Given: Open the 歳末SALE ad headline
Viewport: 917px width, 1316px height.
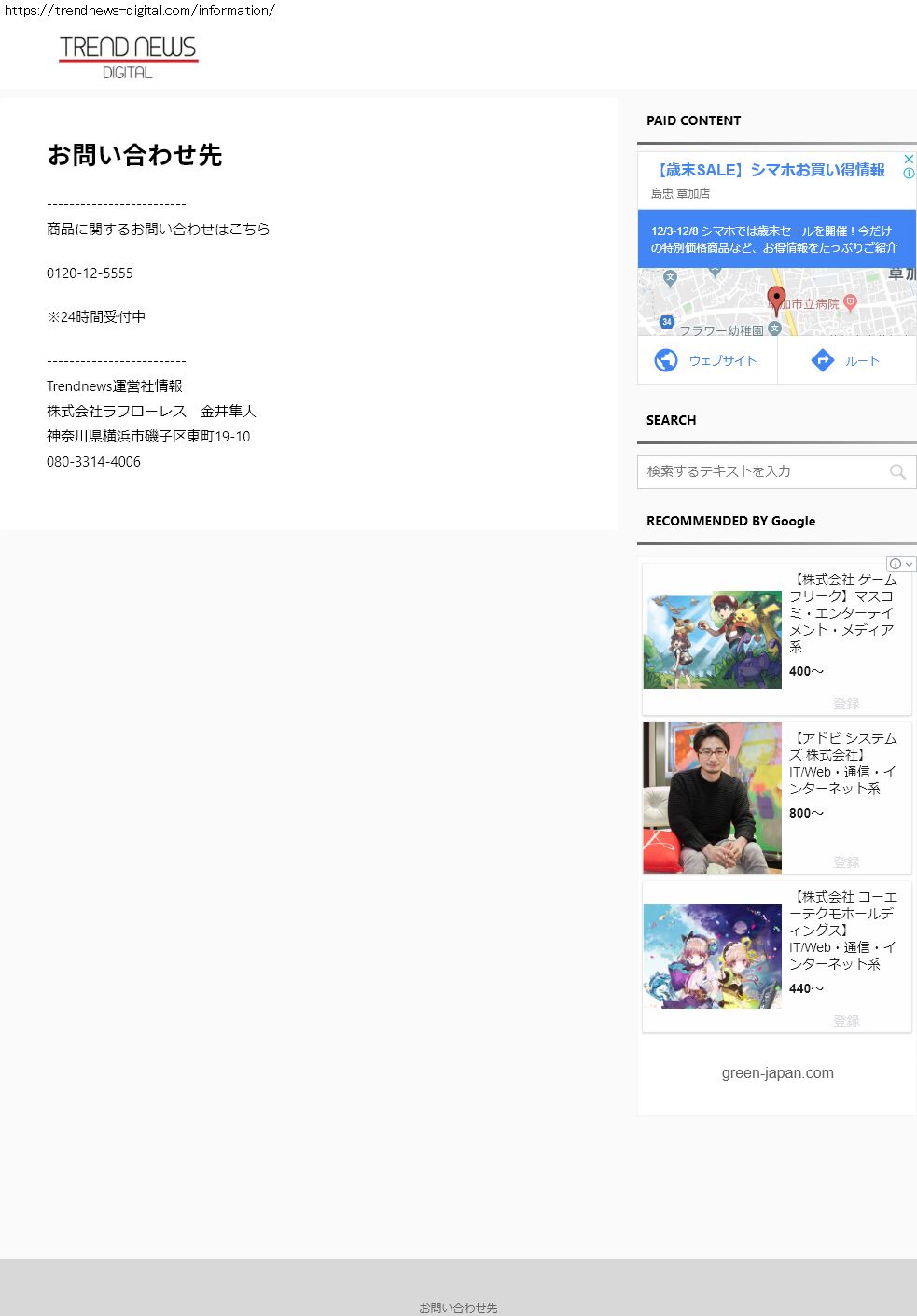Looking at the screenshot, I should [771, 170].
